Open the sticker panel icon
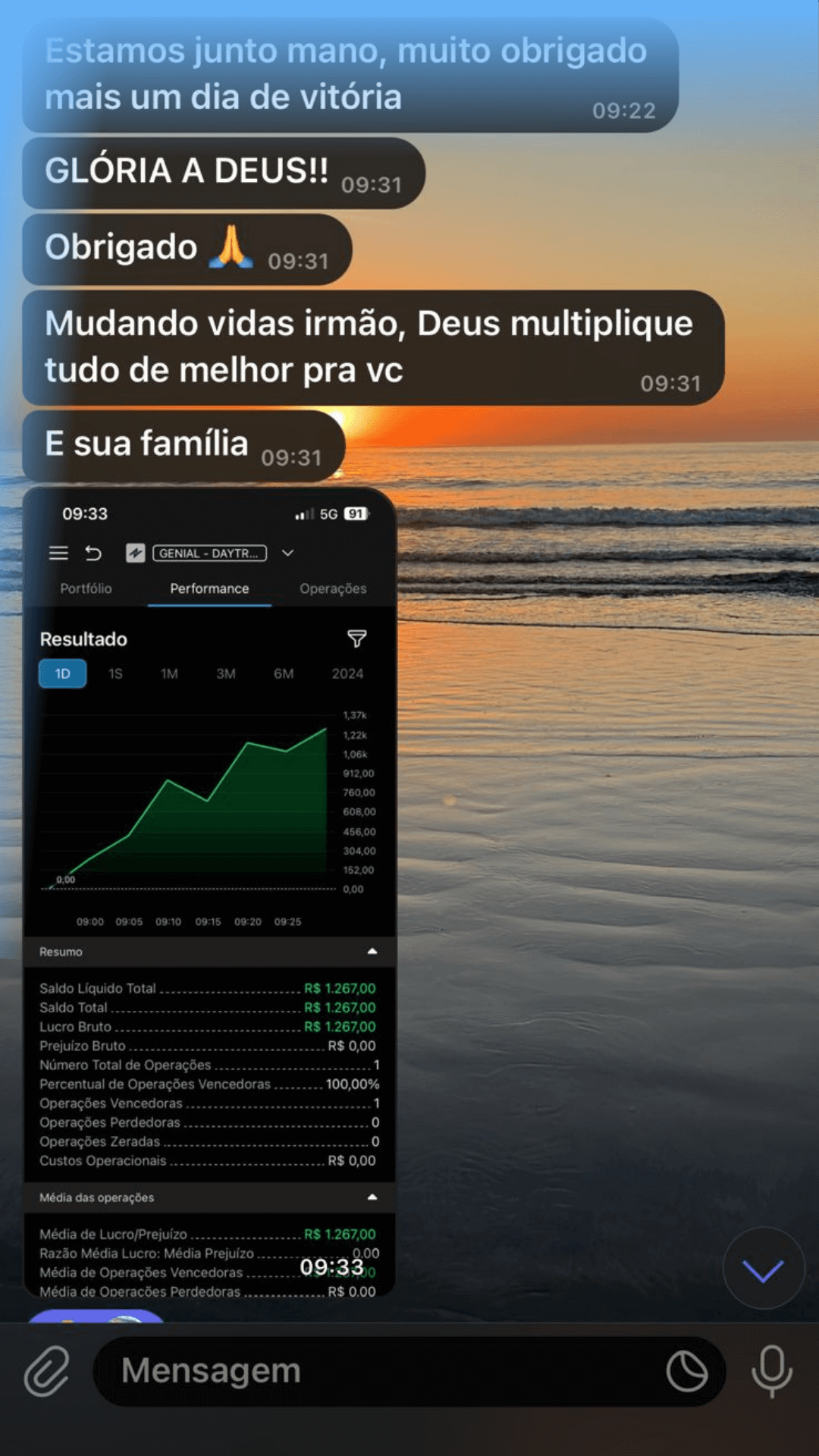This screenshot has width=819, height=1456. 687,1371
